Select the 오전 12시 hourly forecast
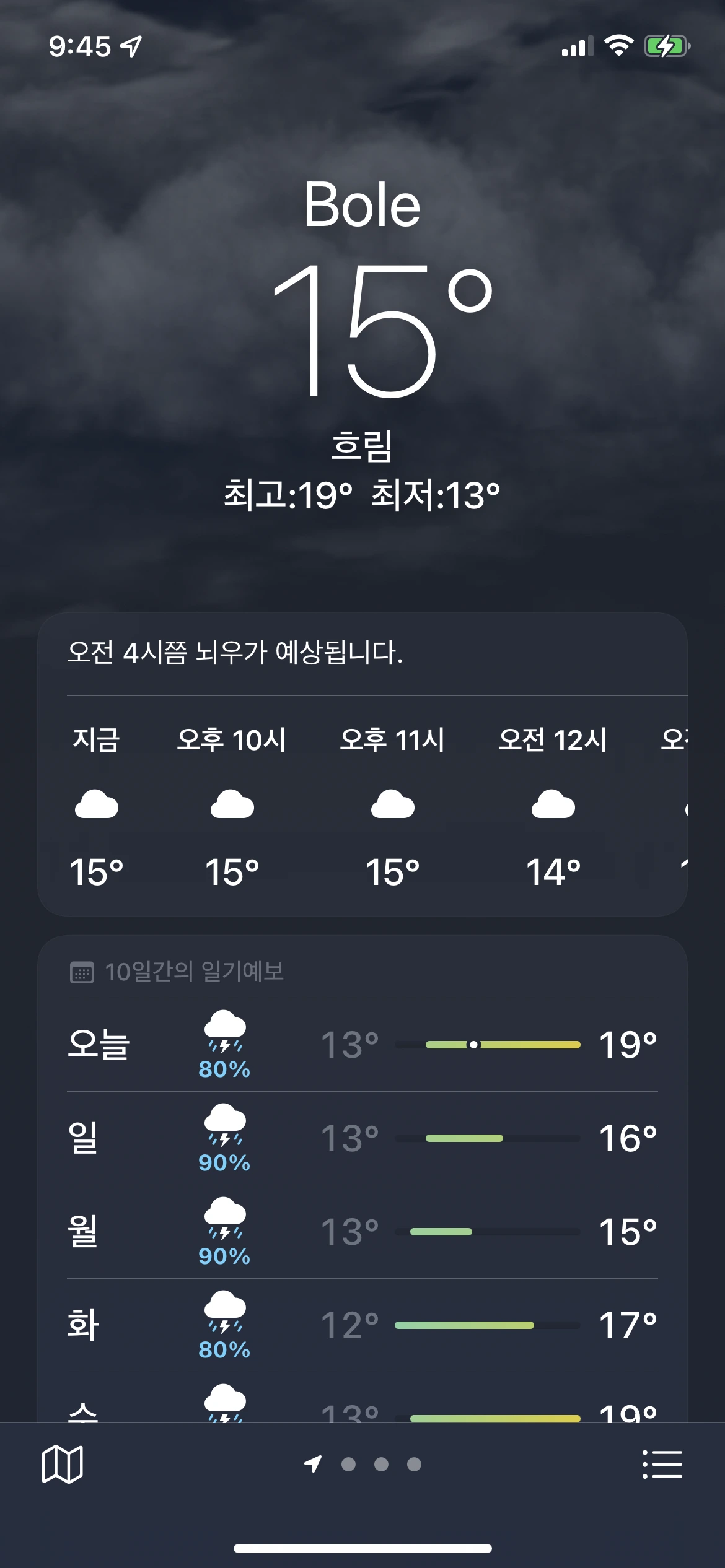Viewport: 725px width, 1568px height. click(555, 805)
